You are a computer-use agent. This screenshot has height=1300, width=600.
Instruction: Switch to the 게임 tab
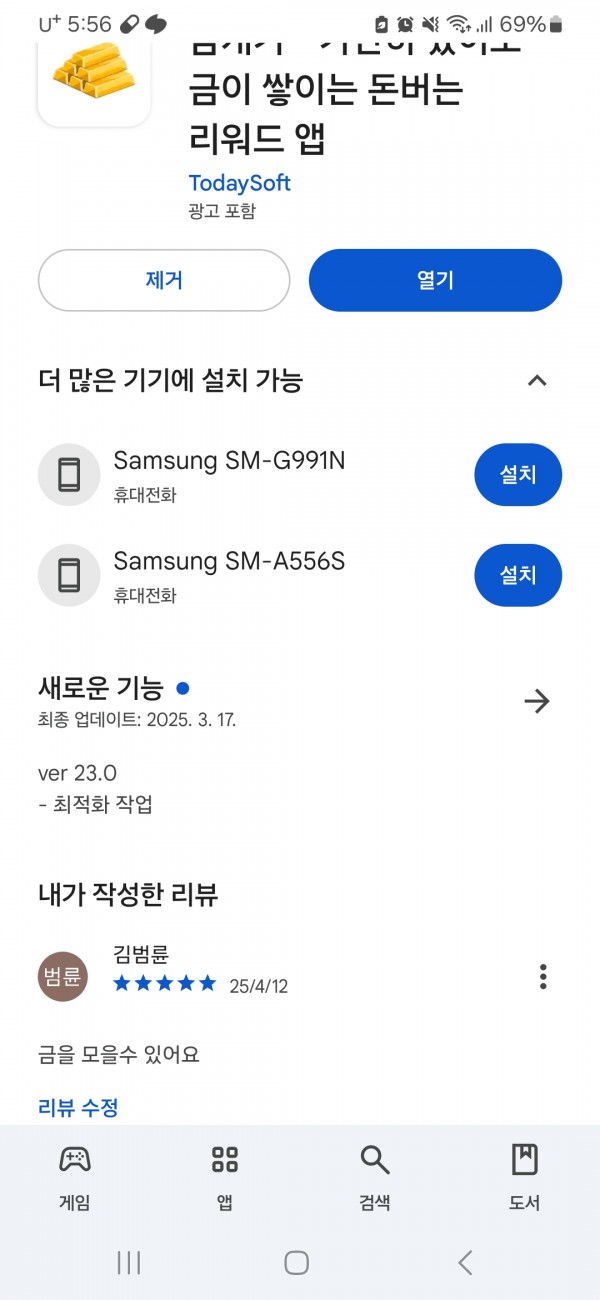tap(75, 1178)
